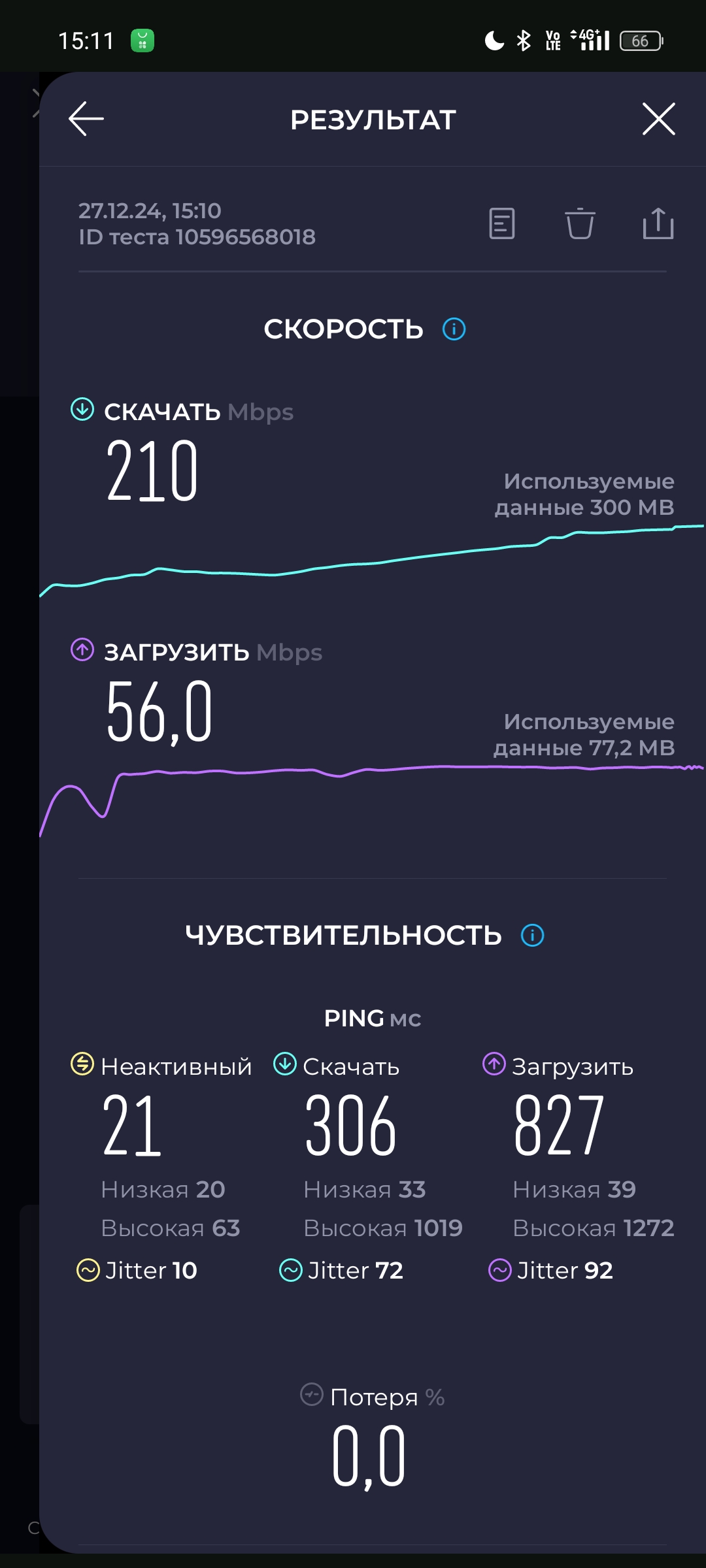Screen dimensions: 706x1568
Task: Show info about СКОРОСТЬ section
Action: tap(454, 329)
